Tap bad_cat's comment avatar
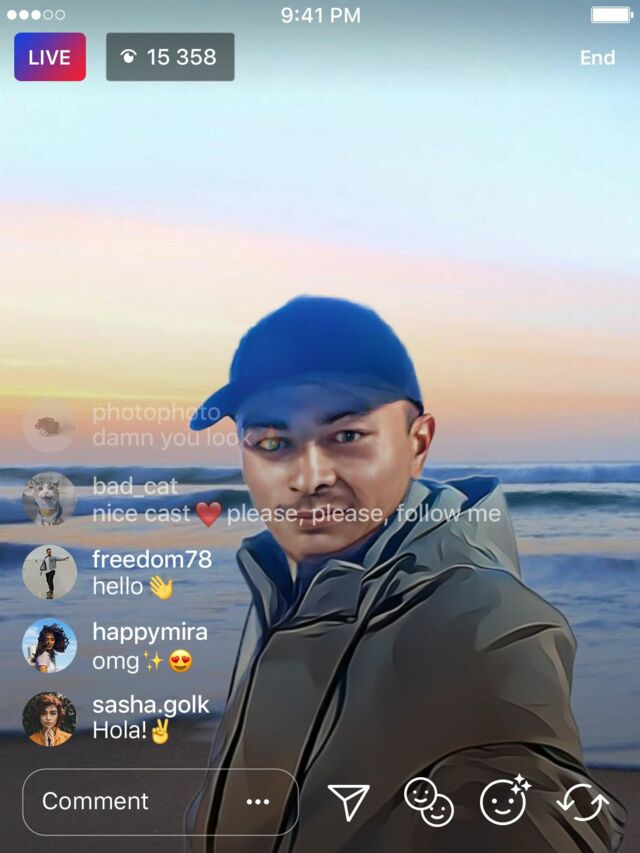The width and height of the screenshot is (640, 853). point(50,499)
